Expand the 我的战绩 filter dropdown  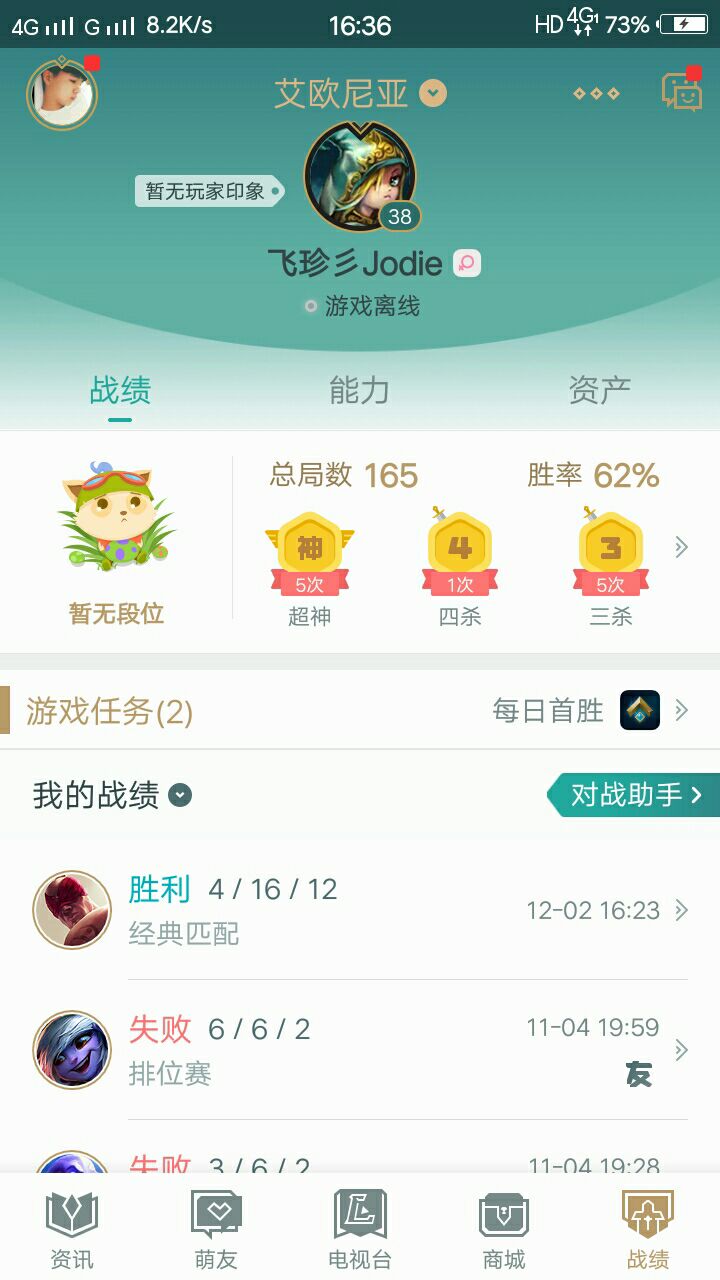(x=180, y=796)
